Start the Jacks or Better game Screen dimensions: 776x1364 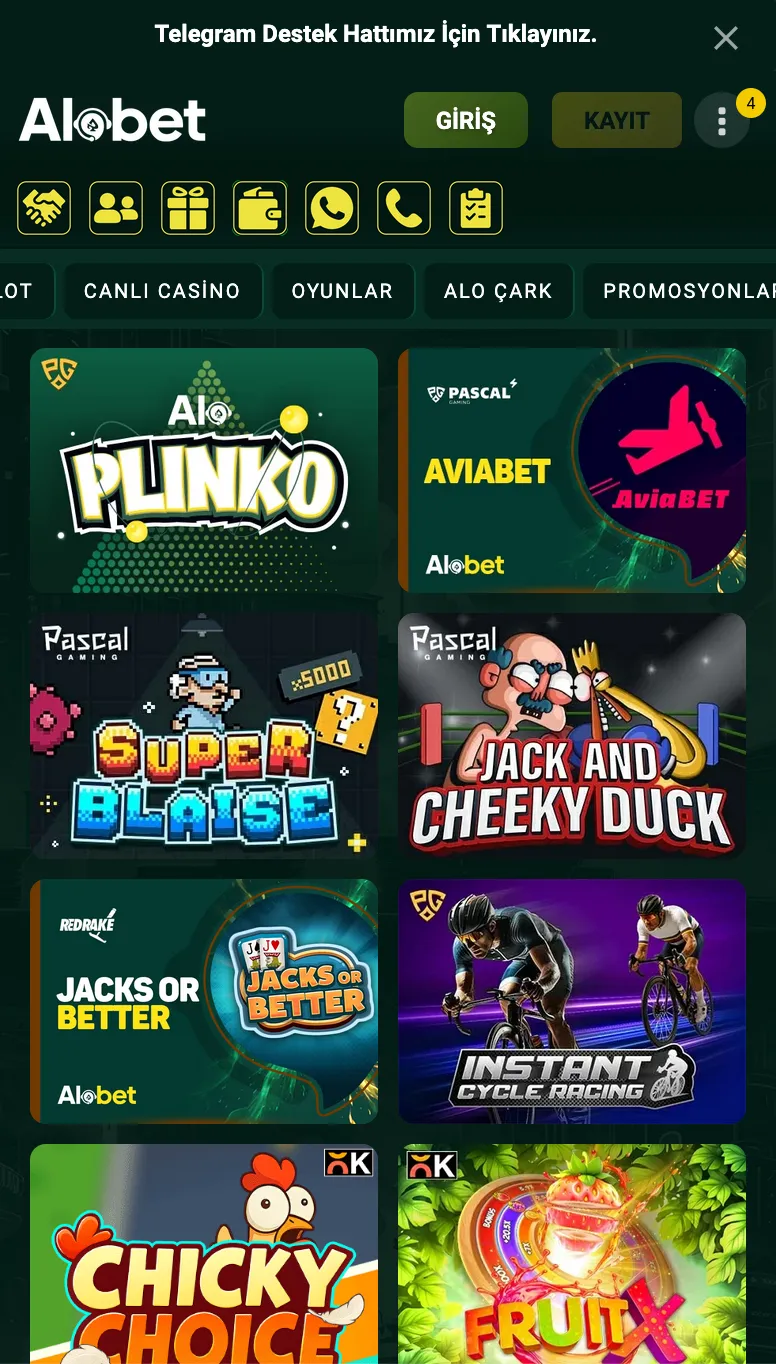[x=204, y=1001]
